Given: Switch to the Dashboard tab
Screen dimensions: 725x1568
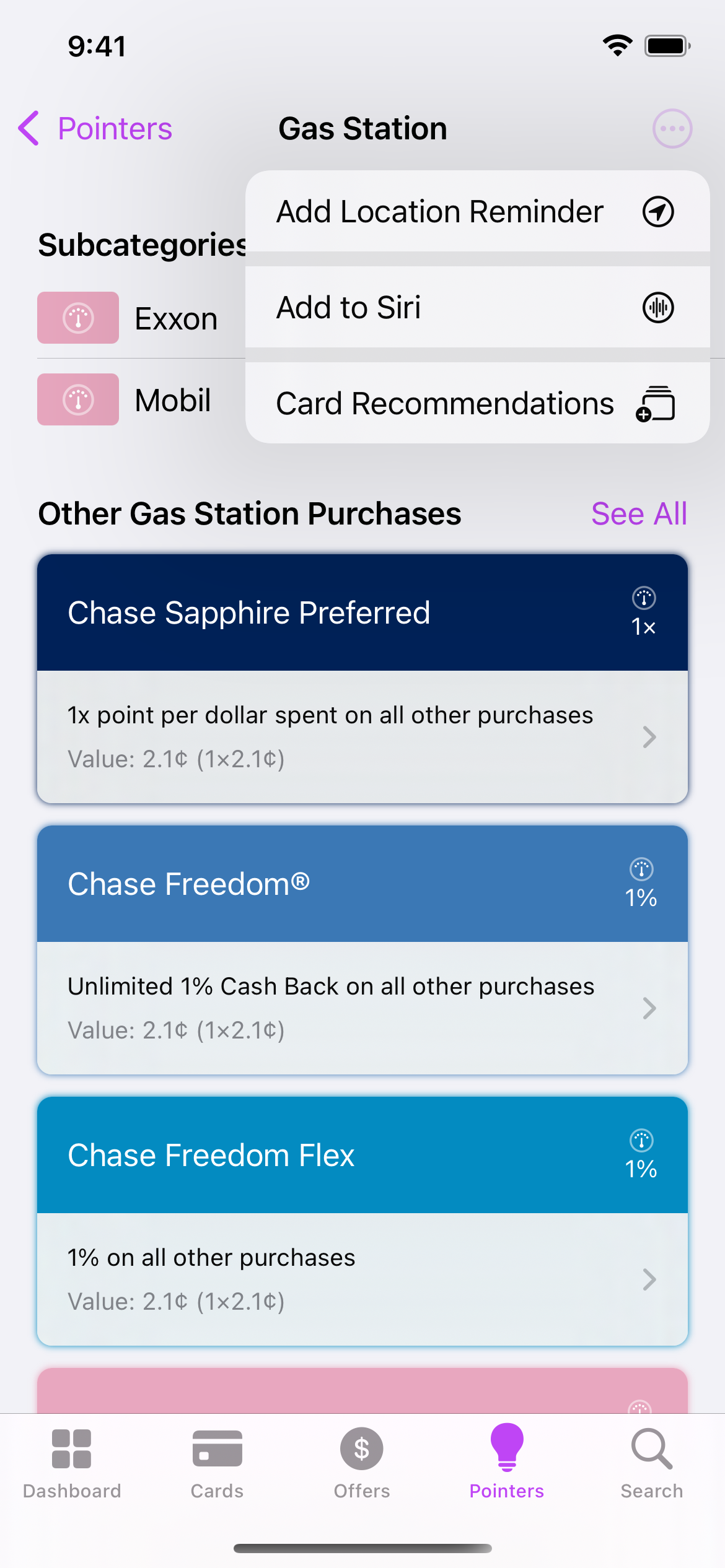Looking at the screenshot, I should [x=72, y=1464].
